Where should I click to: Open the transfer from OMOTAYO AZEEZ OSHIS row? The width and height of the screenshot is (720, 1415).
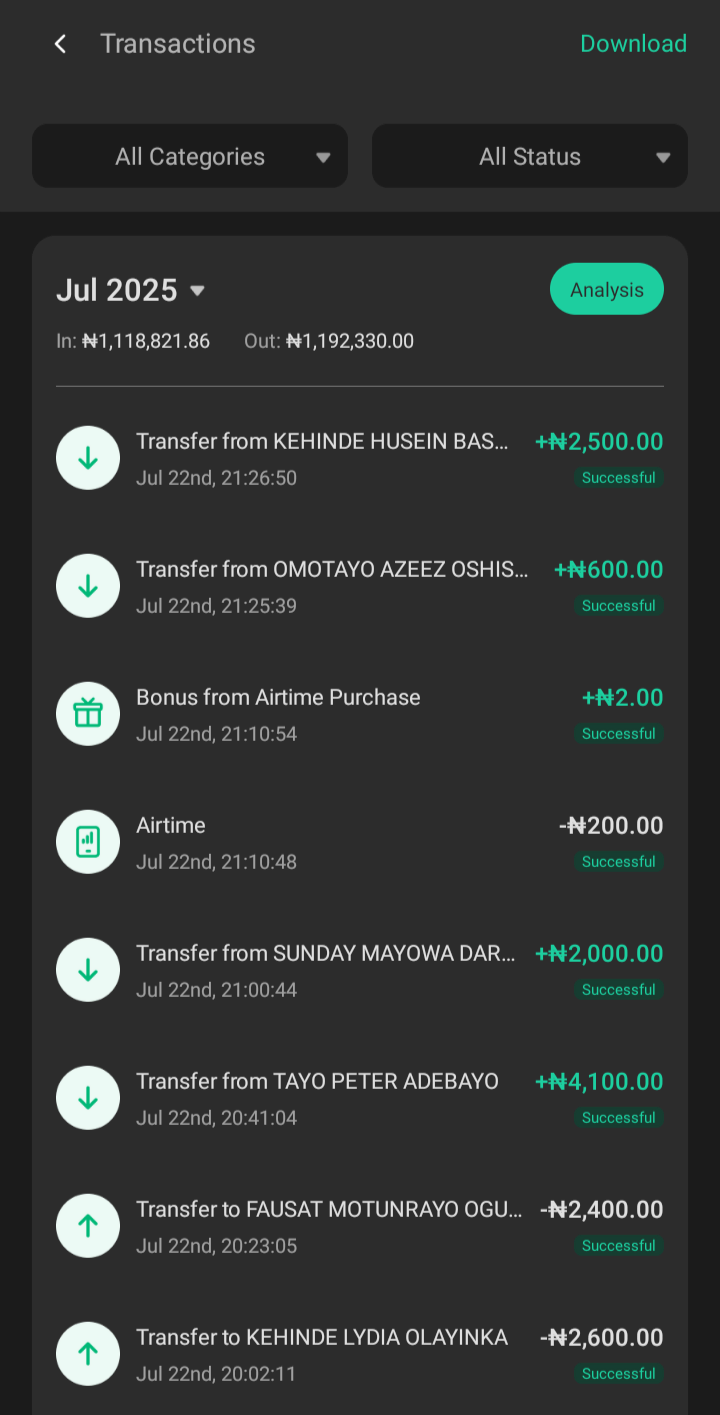[332, 568]
